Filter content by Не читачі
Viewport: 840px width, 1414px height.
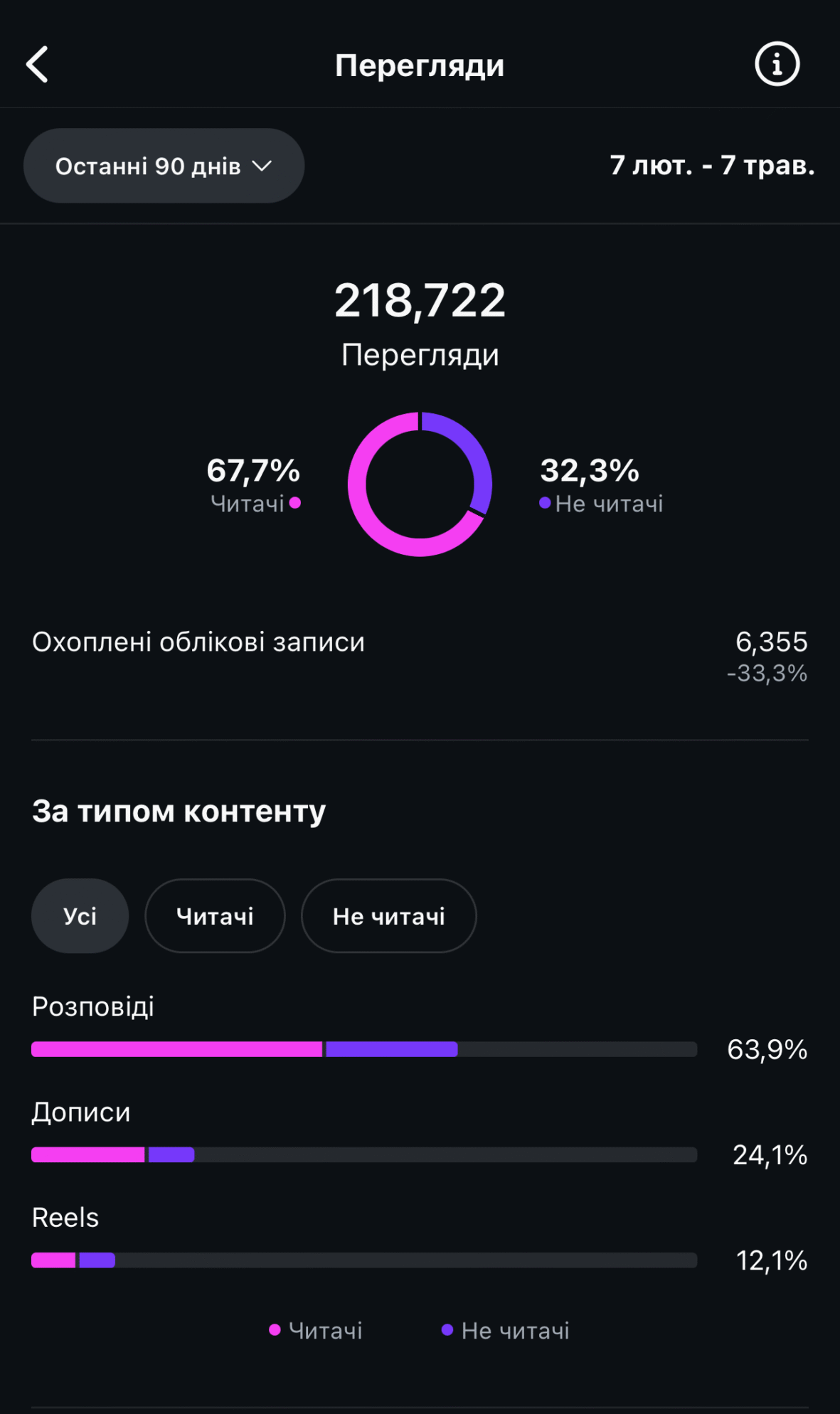(x=388, y=915)
